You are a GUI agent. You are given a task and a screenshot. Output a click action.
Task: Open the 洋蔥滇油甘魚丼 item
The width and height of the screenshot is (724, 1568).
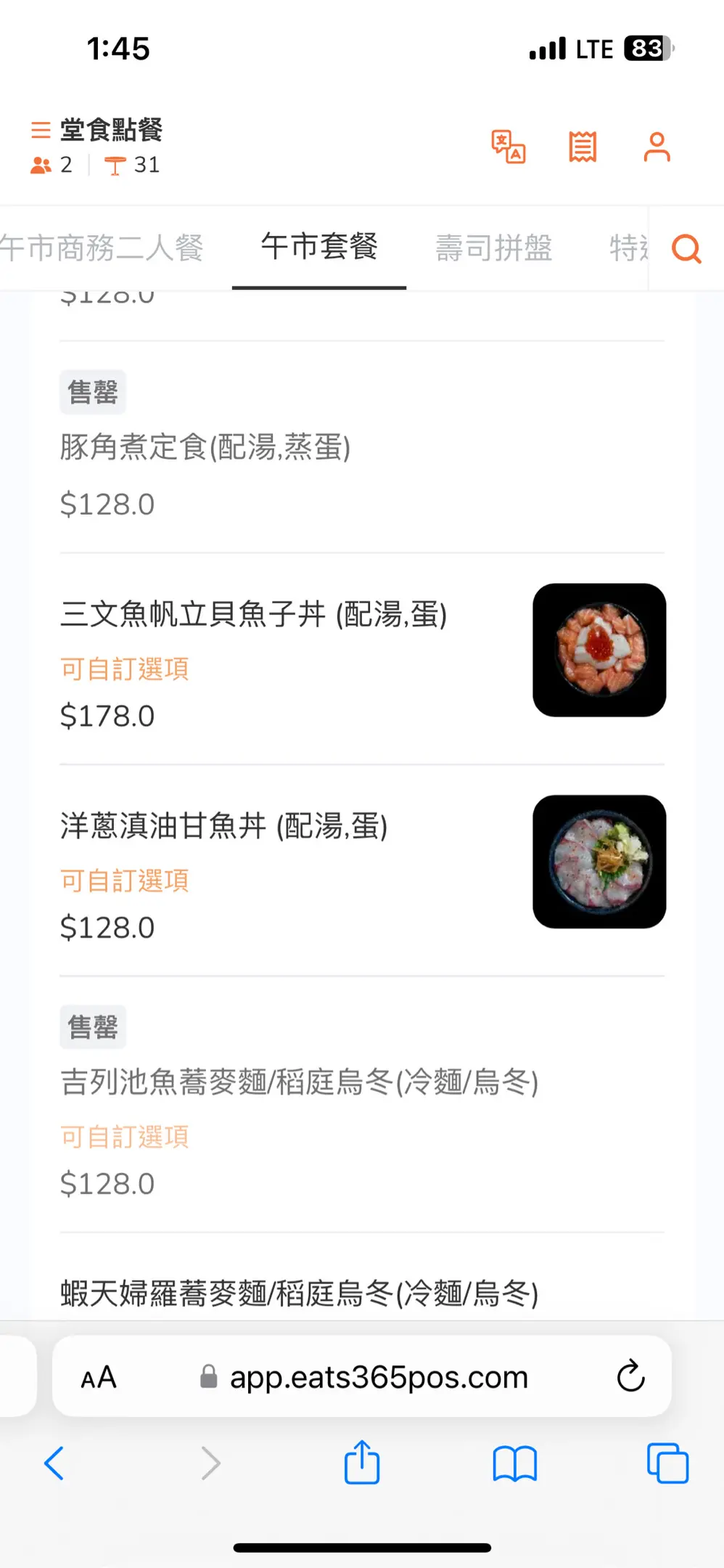(x=223, y=827)
